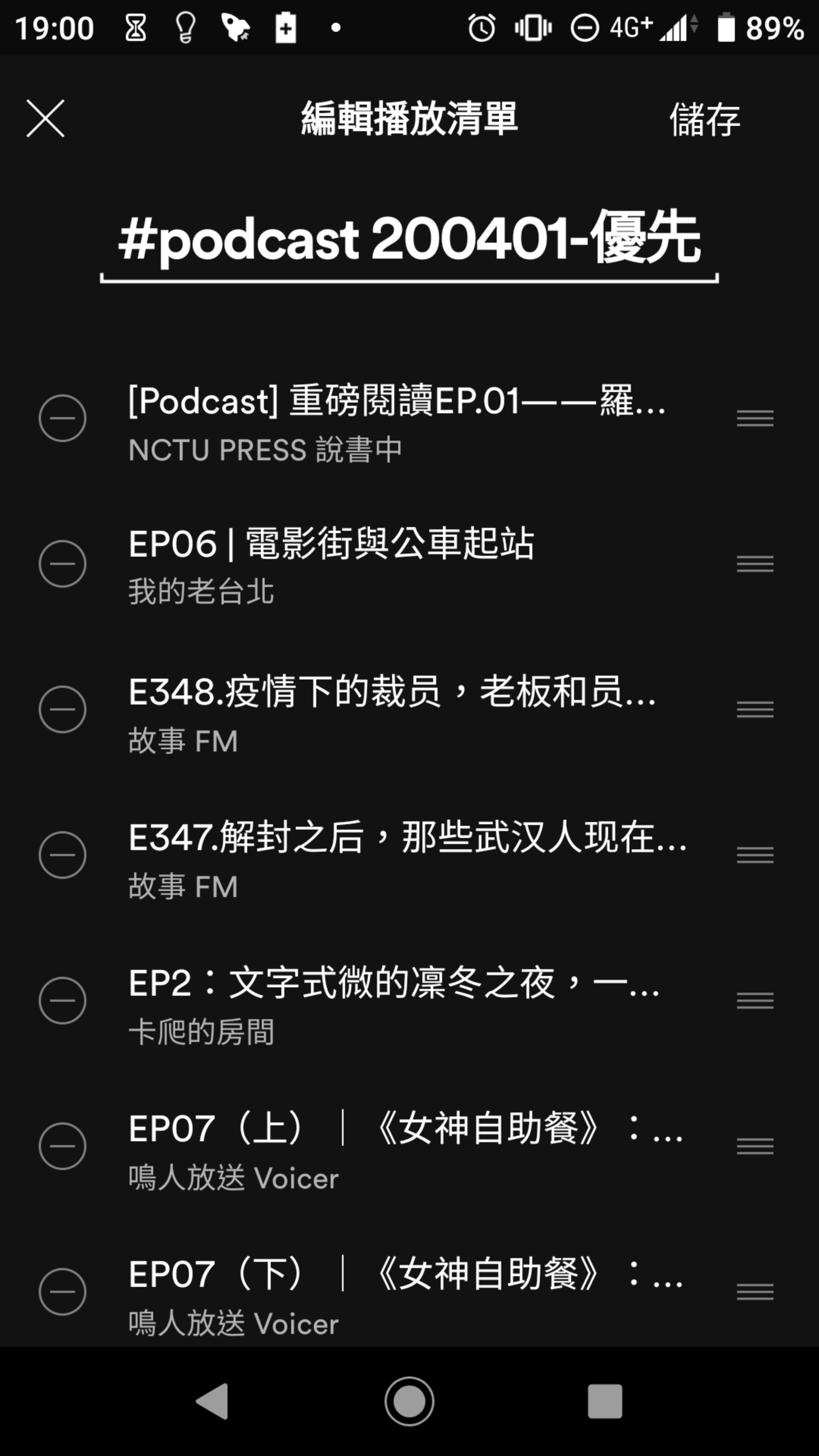
Task: Go to the home screen
Action: [409, 1401]
